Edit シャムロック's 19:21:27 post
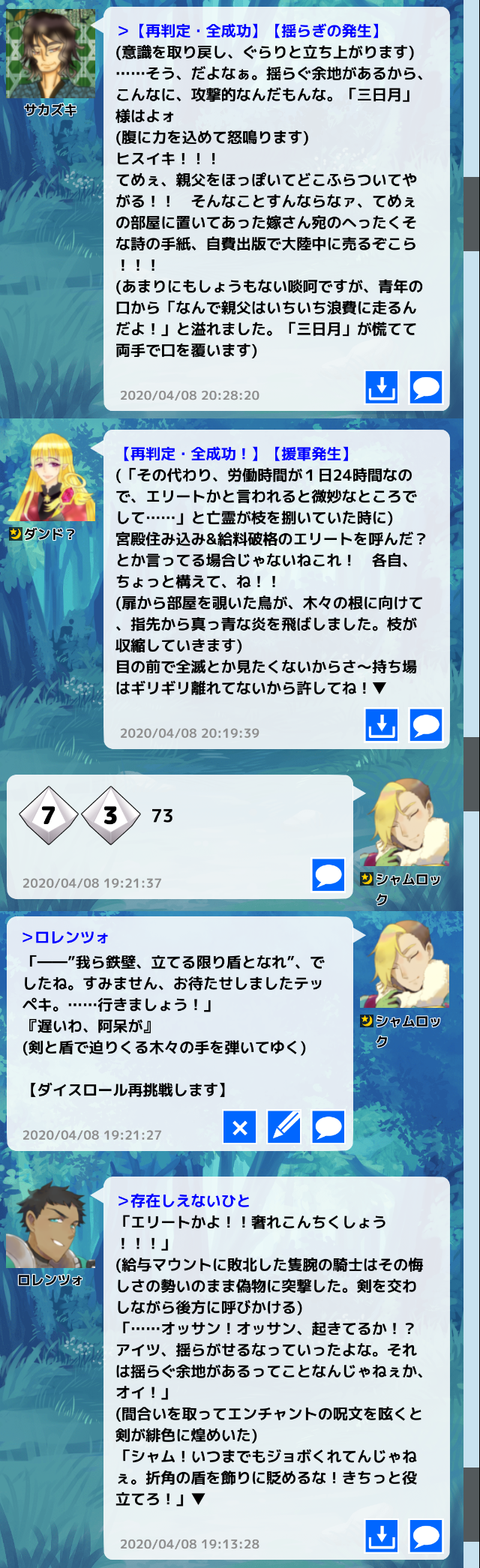 coord(284,1127)
